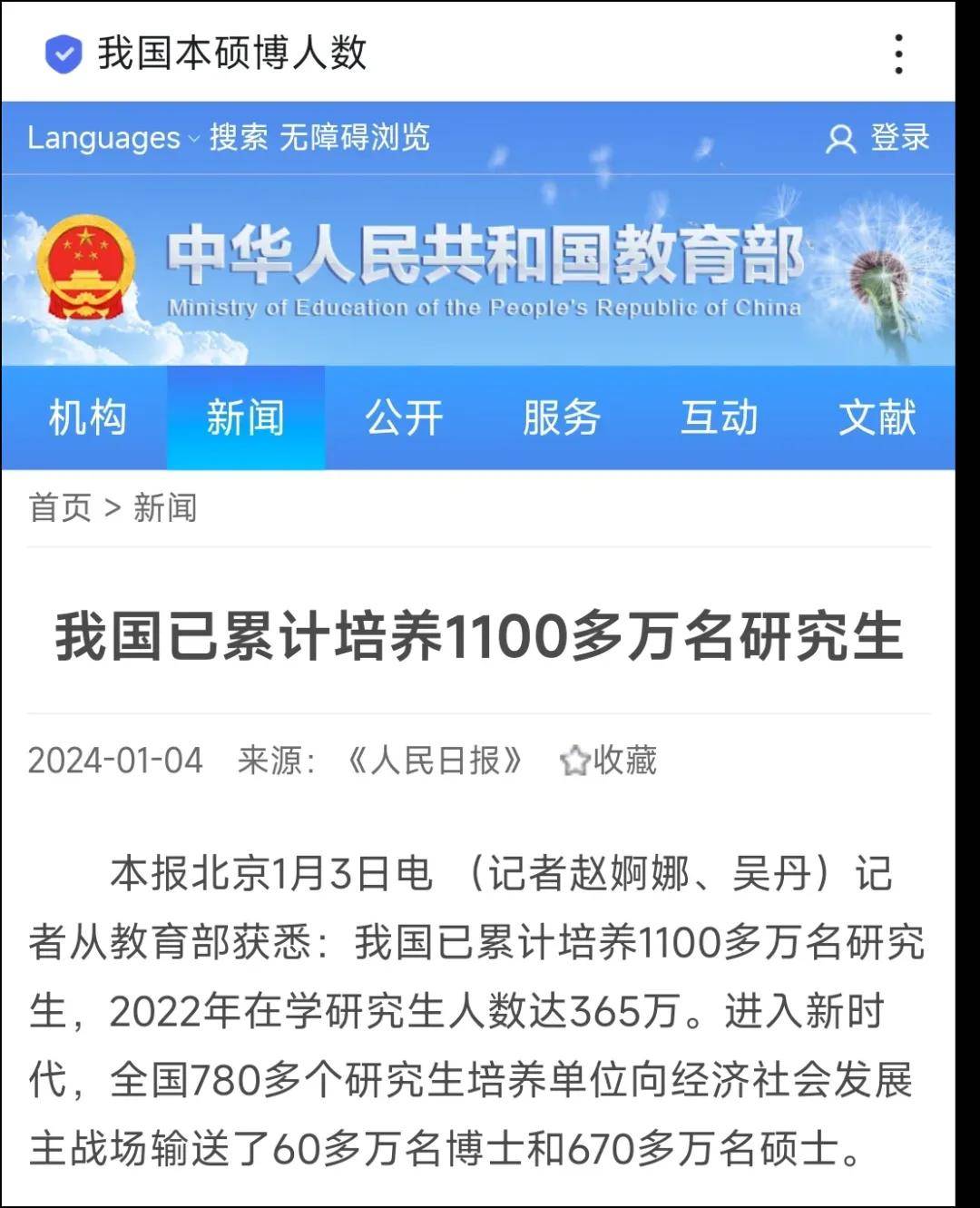Enable 无障碍浏览 accessible browsing

[354, 138]
